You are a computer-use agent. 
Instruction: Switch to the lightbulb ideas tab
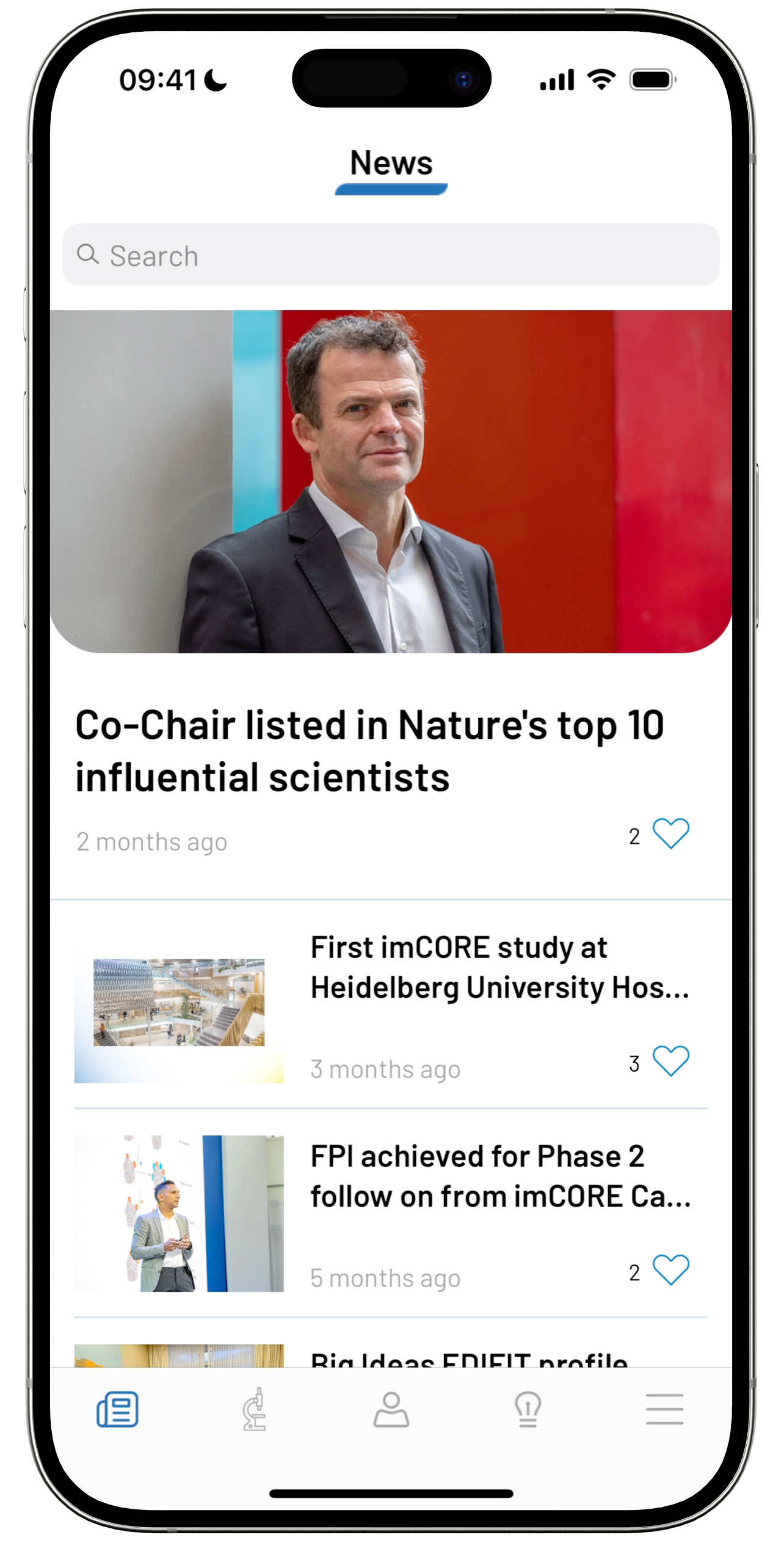pos(528,1409)
